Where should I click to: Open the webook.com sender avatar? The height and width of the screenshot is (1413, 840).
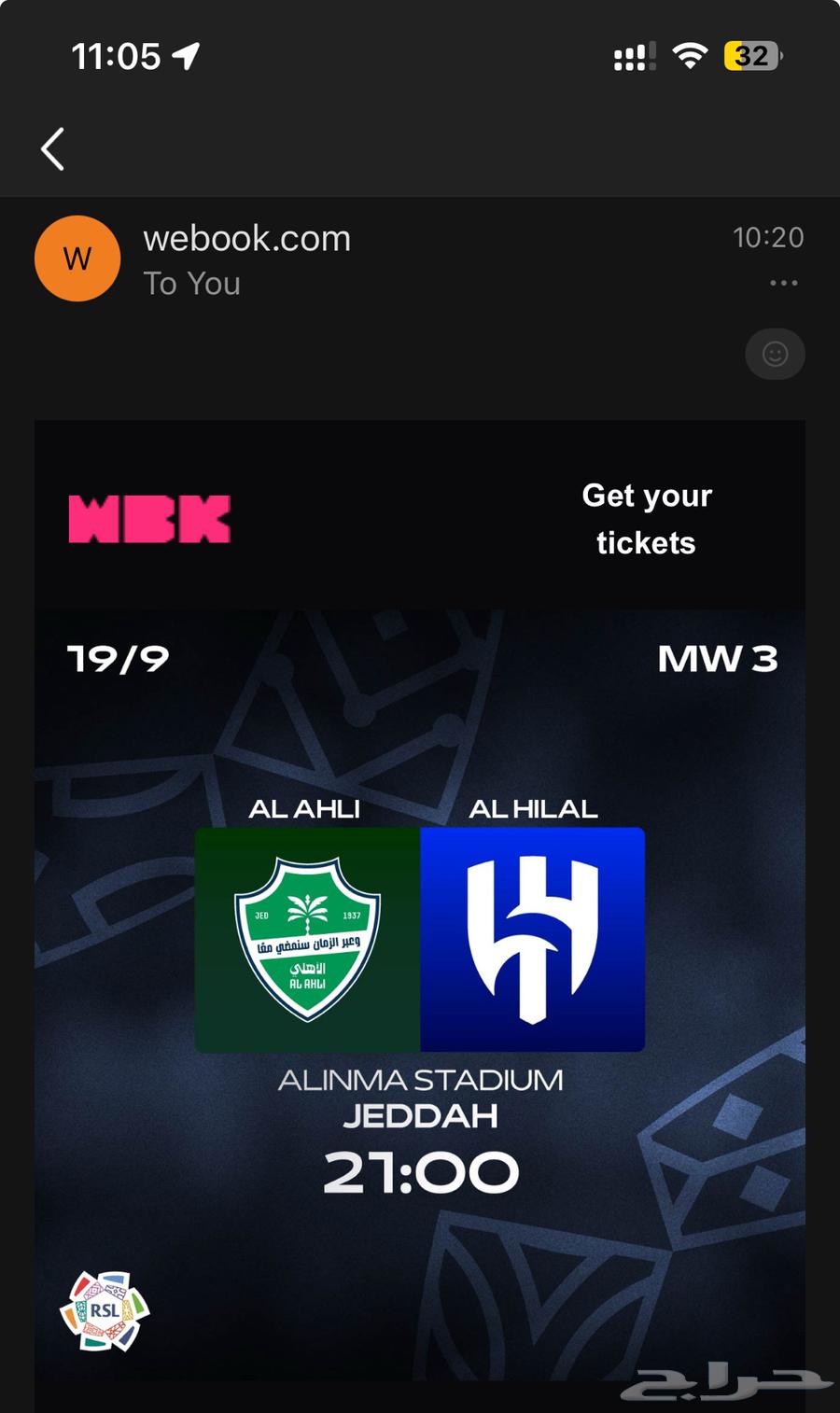(77, 259)
